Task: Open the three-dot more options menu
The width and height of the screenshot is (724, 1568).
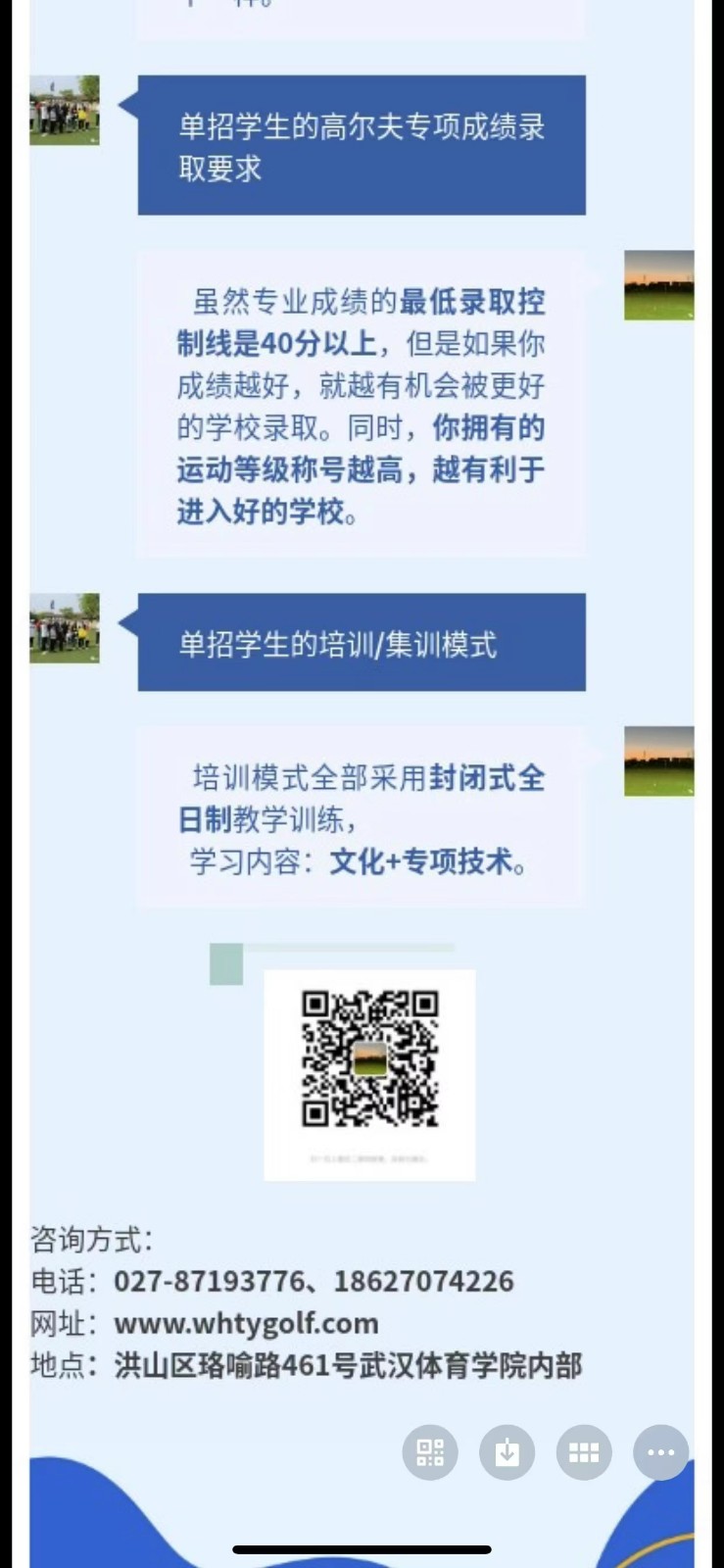Action: point(661,1452)
